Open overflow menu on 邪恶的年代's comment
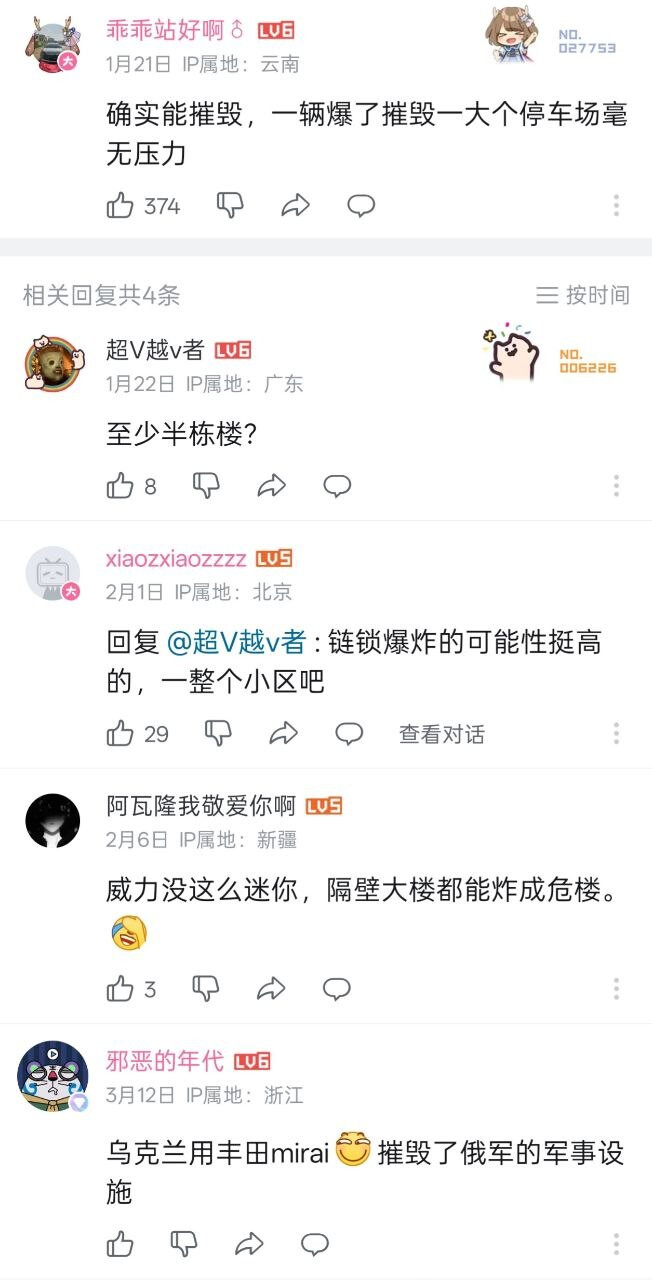The width and height of the screenshot is (652, 1280). (616, 1244)
